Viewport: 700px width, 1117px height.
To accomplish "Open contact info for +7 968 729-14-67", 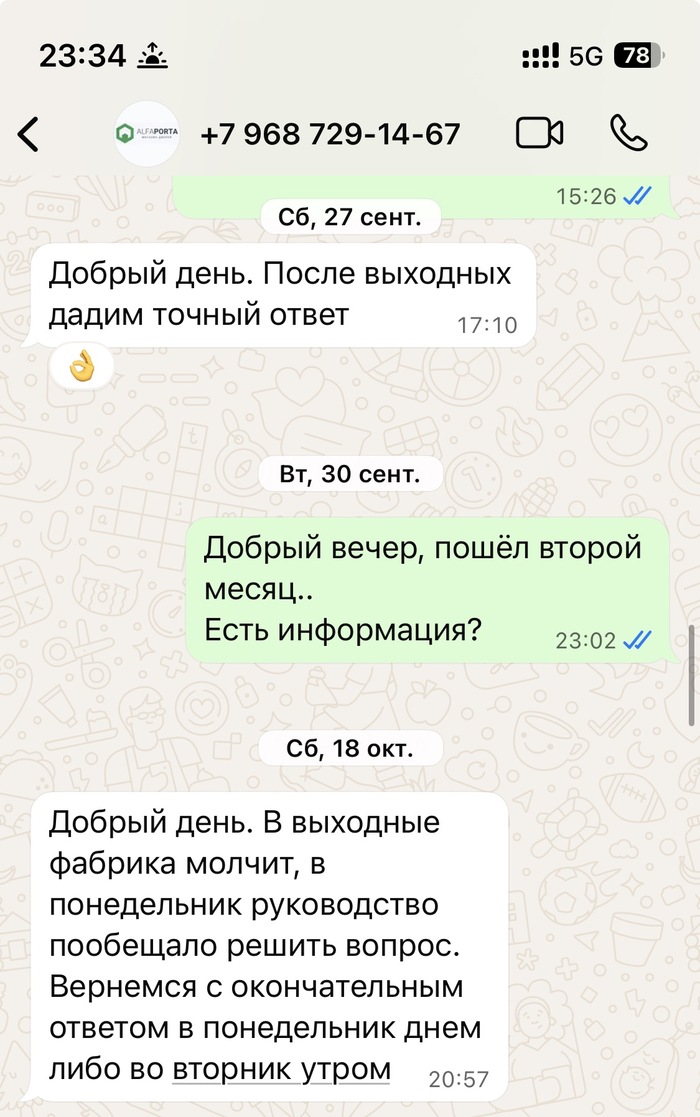I will coord(330,134).
